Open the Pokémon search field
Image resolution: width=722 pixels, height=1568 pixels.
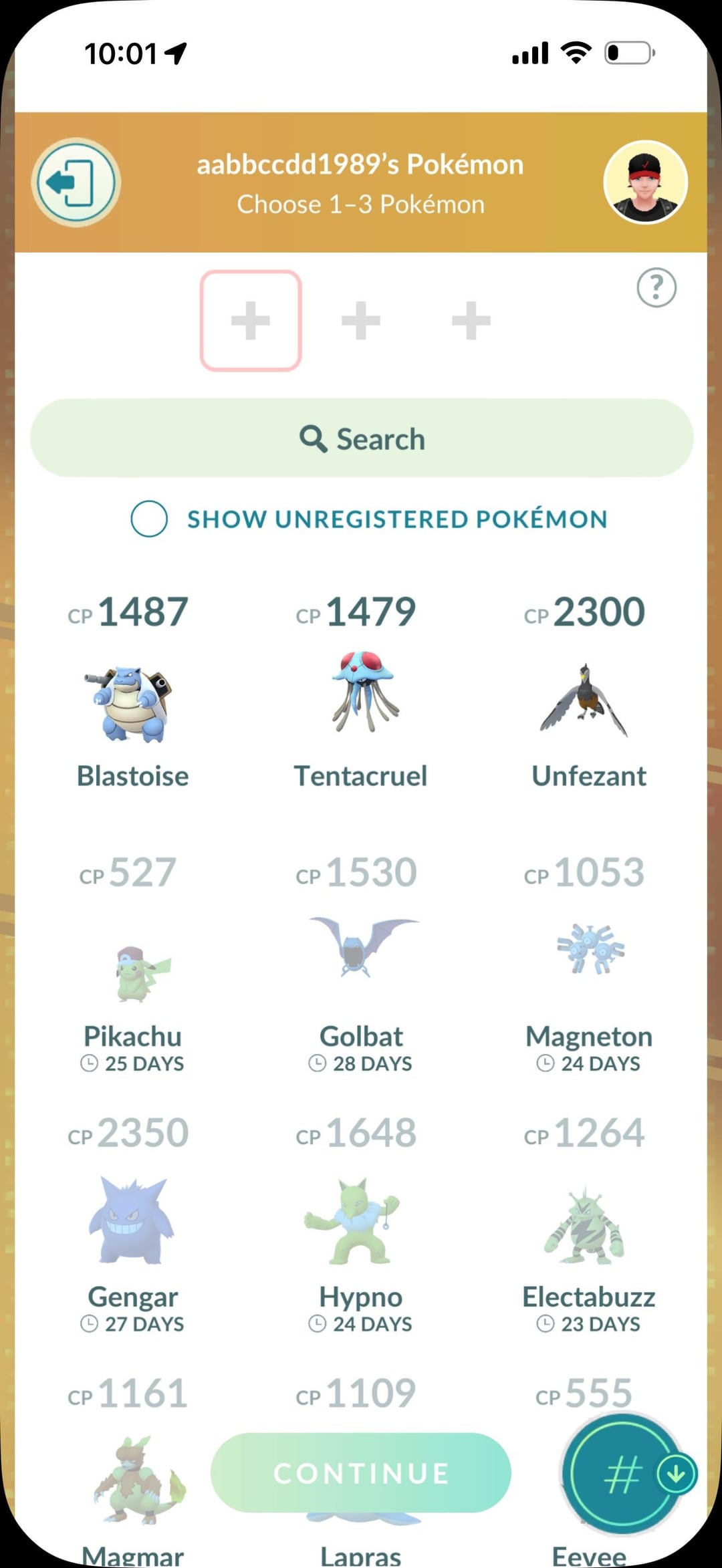[x=361, y=438]
